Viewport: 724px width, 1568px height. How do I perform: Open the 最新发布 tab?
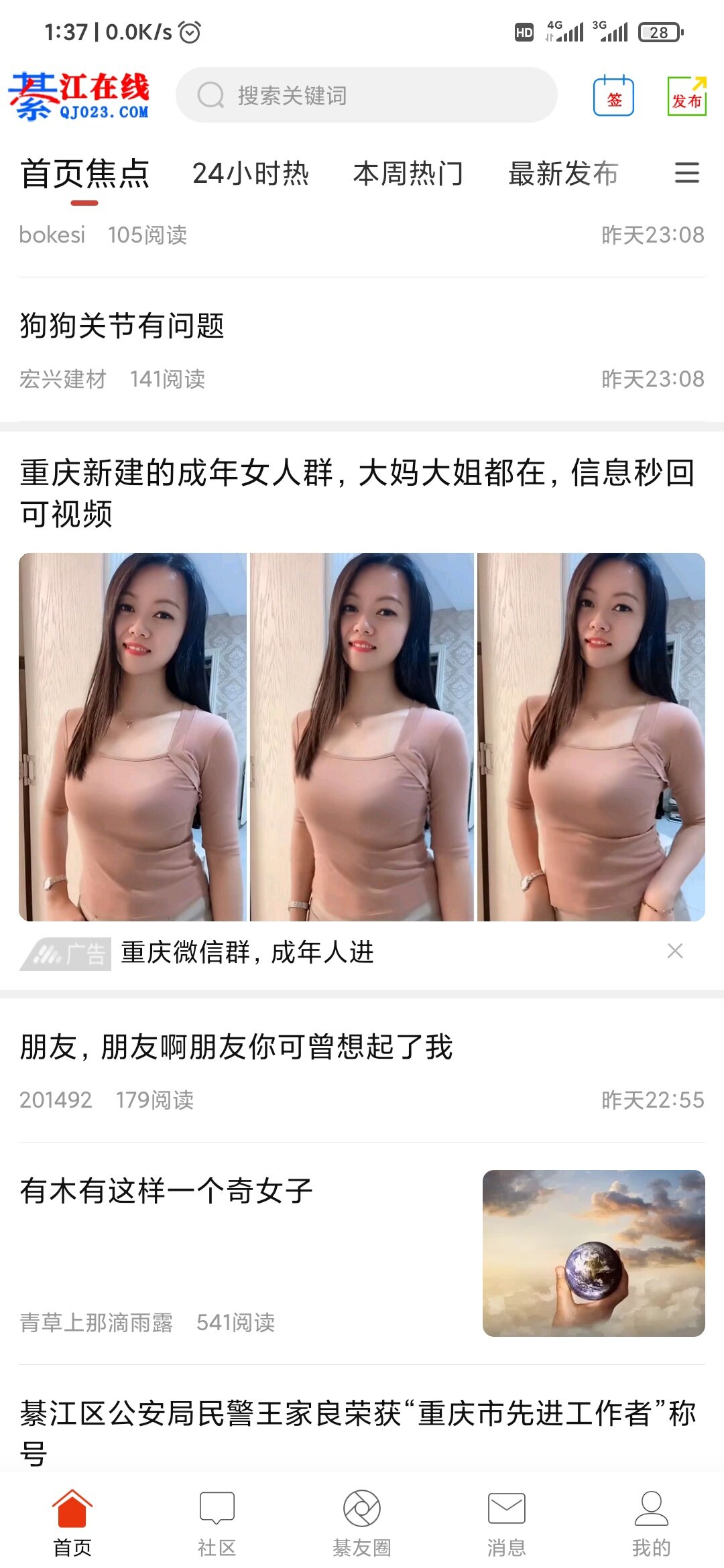click(563, 174)
